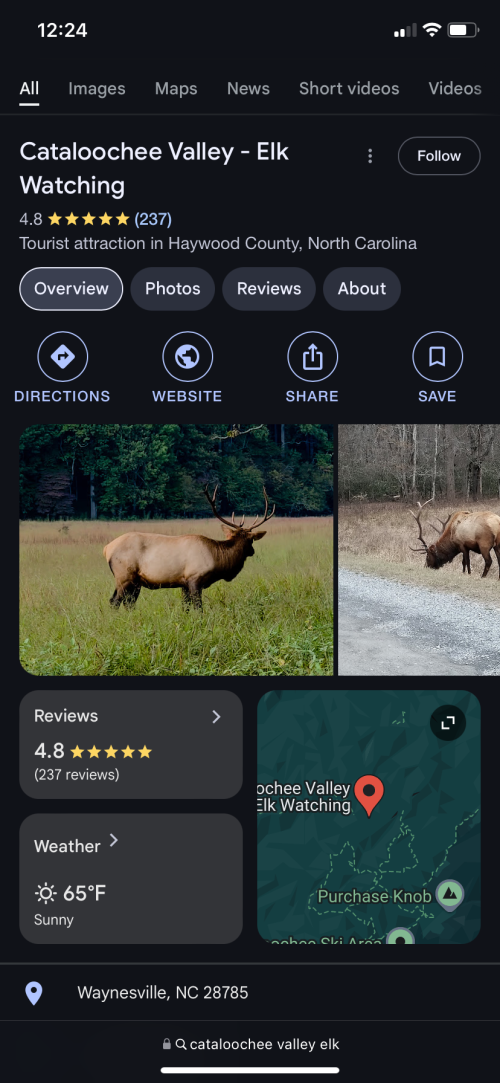Image resolution: width=500 pixels, height=1083 pixels.
Task: Switch to the Images tab
Action: [97, 88]
